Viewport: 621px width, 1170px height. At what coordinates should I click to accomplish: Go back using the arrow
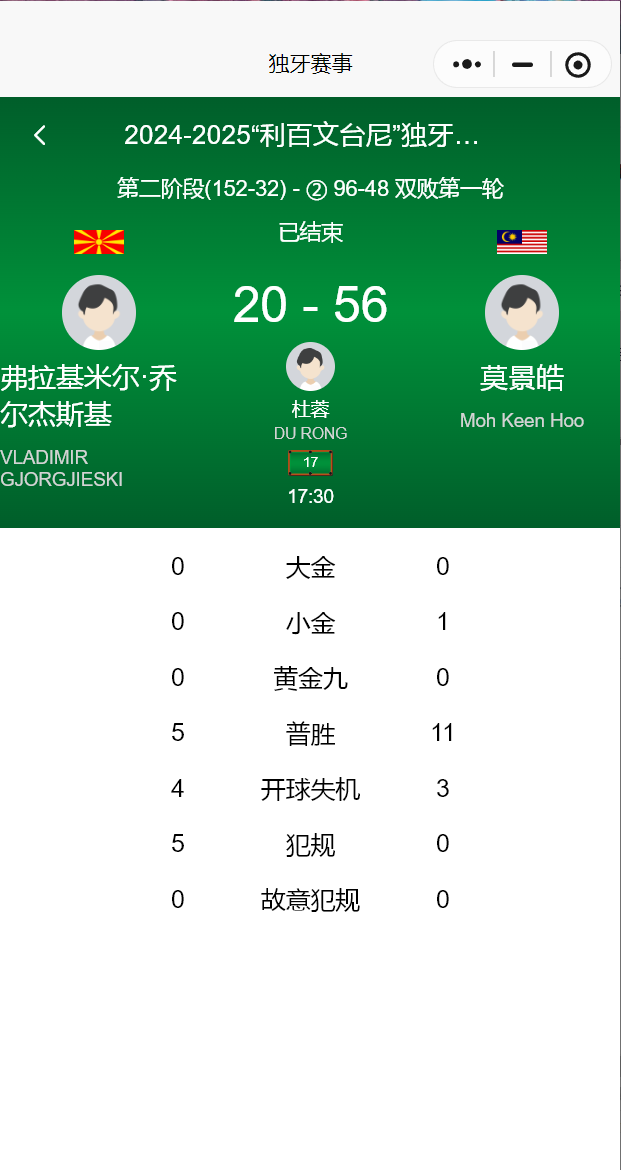[40, 135]
